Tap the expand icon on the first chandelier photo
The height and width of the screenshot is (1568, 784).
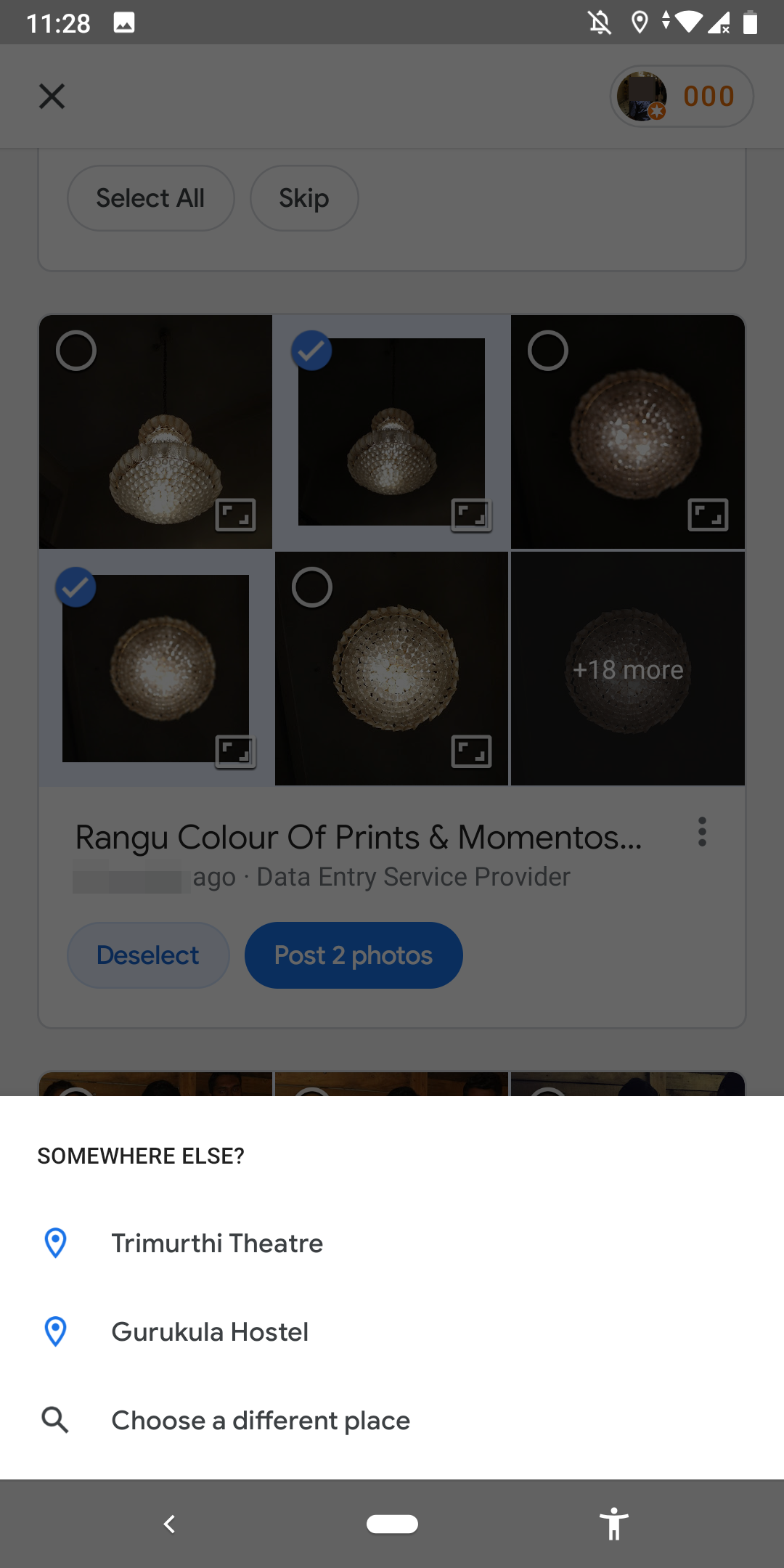tap(237, 517)
